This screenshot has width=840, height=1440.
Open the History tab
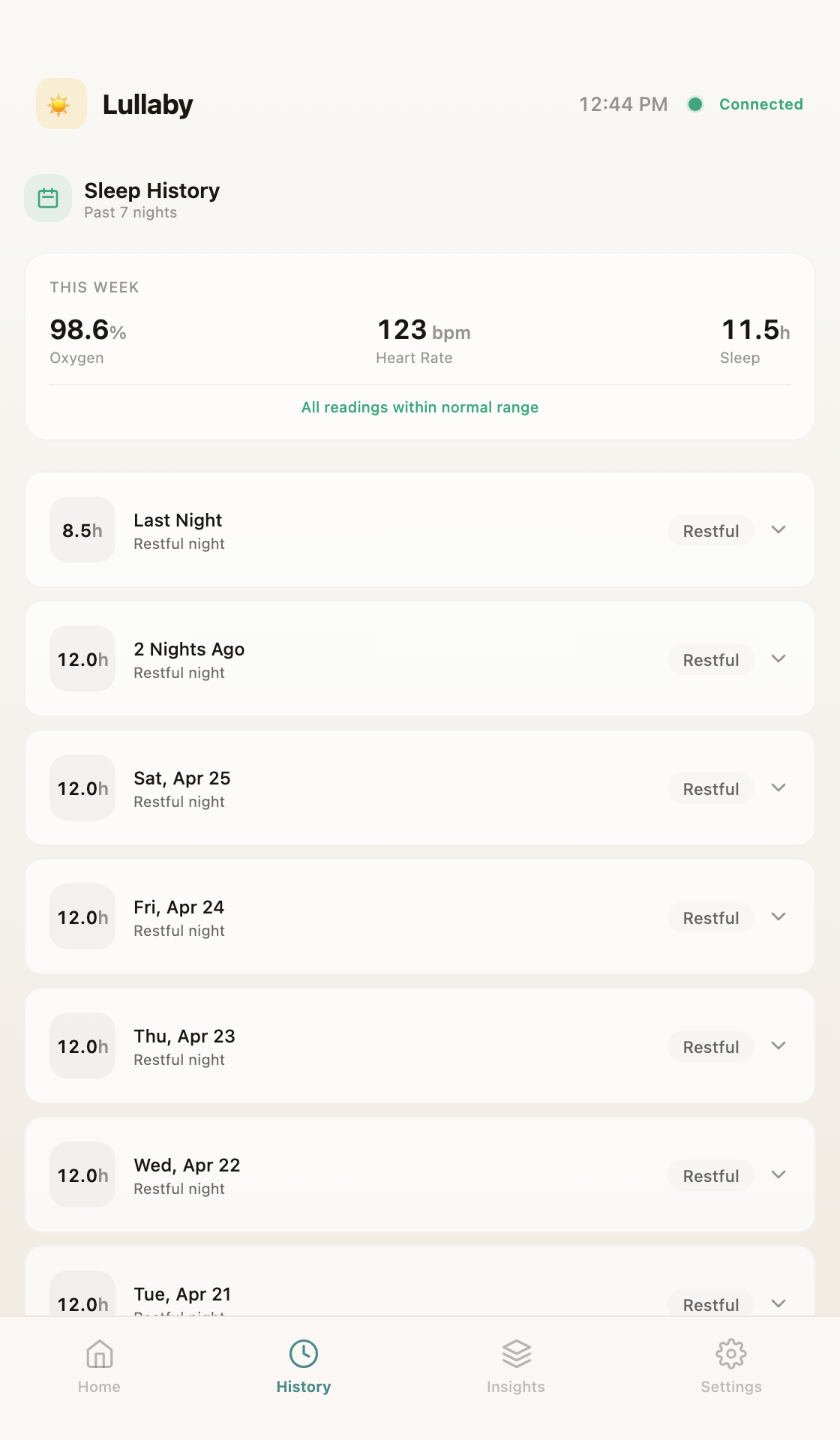click(304, 1366)
